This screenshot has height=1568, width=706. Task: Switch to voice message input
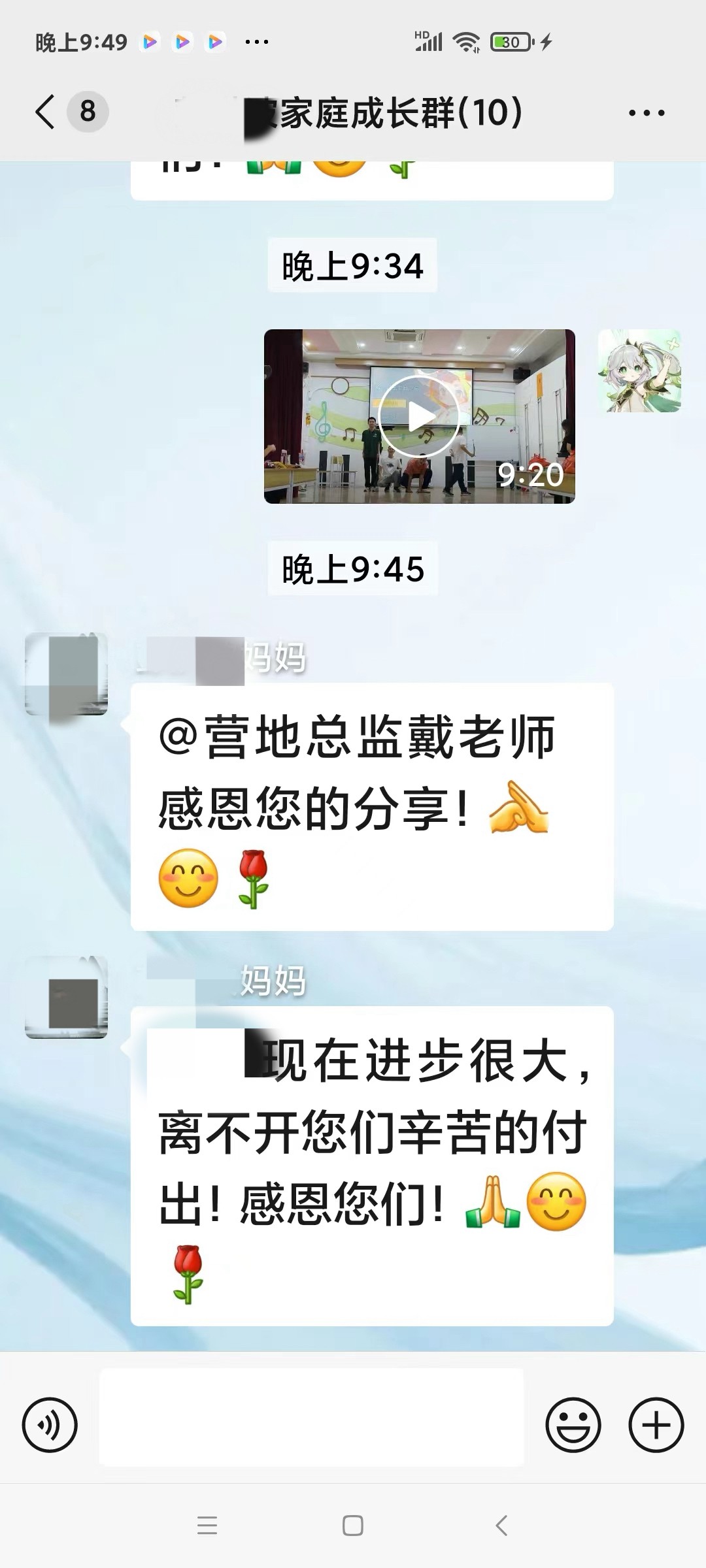click(x=50, y=1425)
